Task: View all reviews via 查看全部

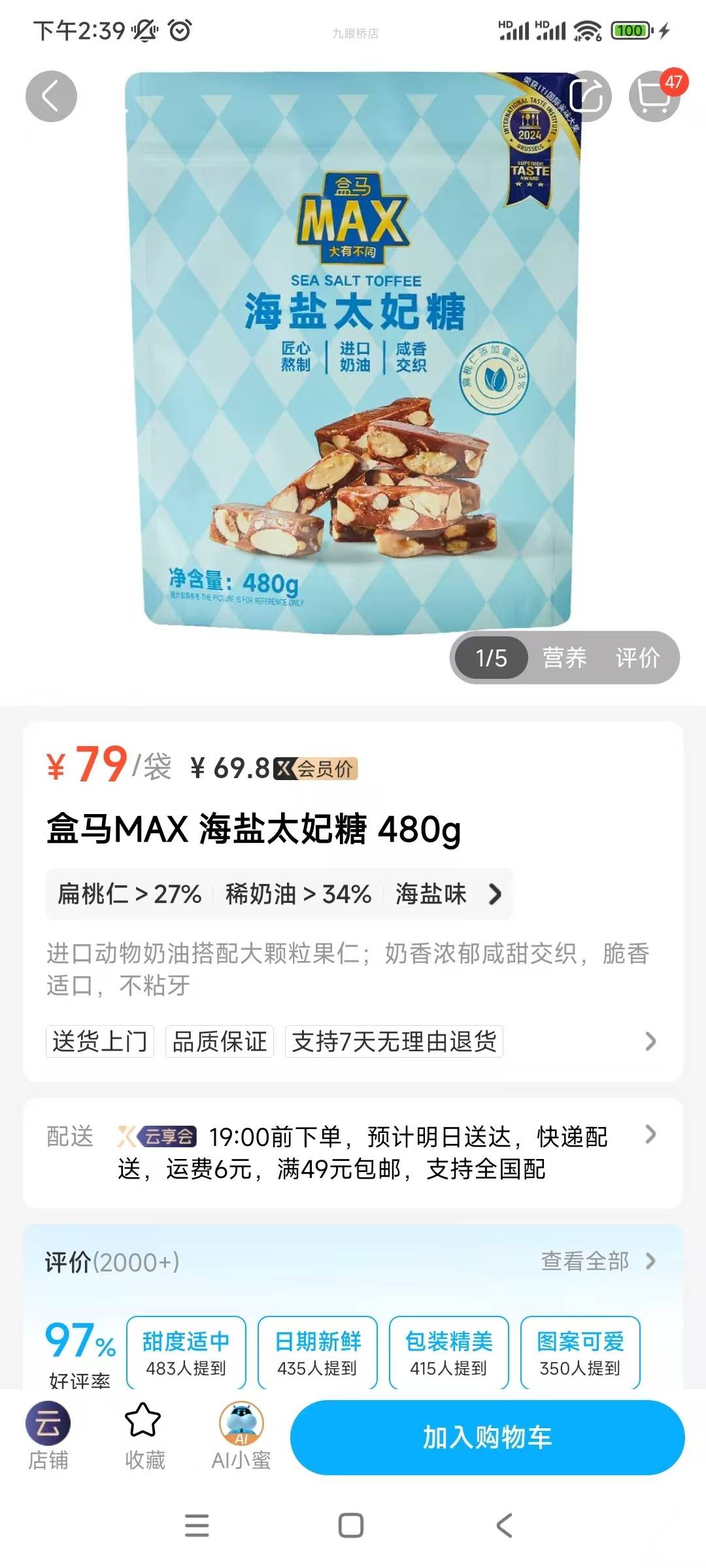Action: [597, 1262]
